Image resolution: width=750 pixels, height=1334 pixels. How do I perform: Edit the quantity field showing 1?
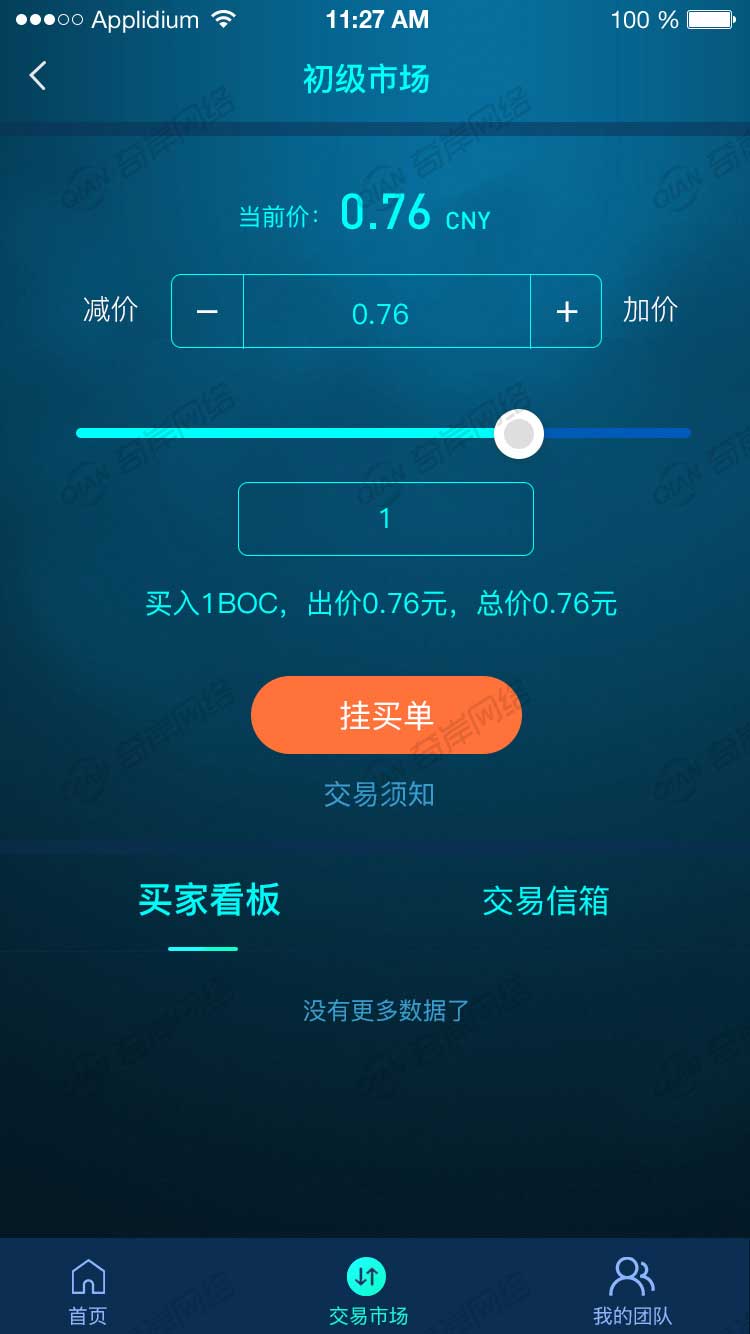(386, 519)
